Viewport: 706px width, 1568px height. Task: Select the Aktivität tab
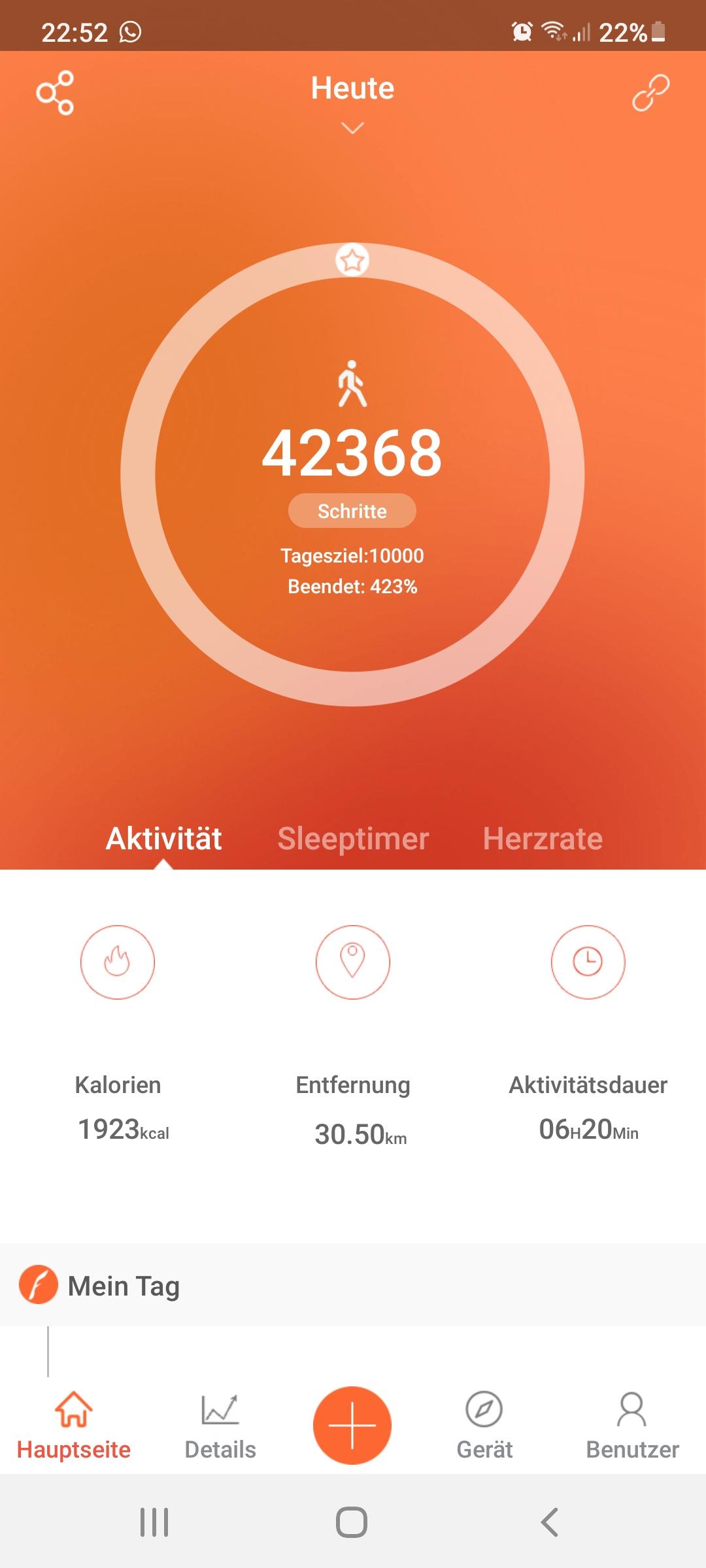[164, 838]
